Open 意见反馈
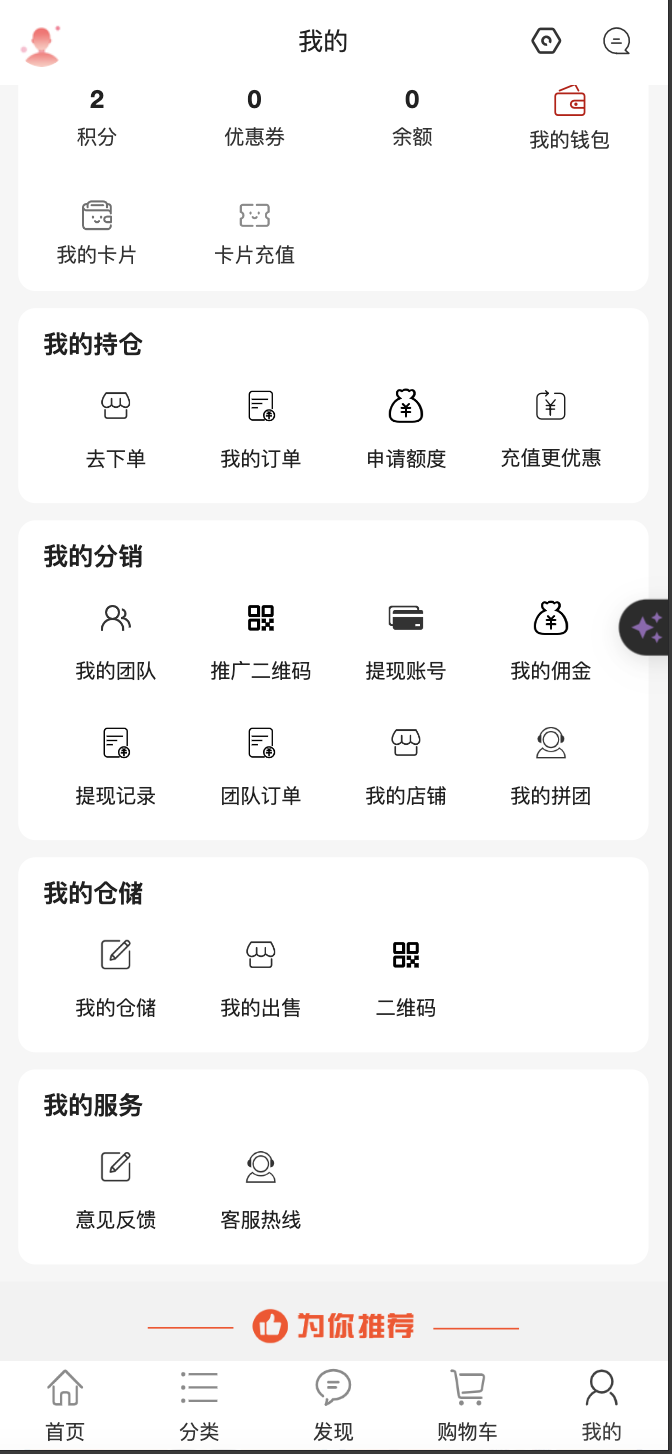This screenshot has width=672, height=1454. pos(116,1192)
